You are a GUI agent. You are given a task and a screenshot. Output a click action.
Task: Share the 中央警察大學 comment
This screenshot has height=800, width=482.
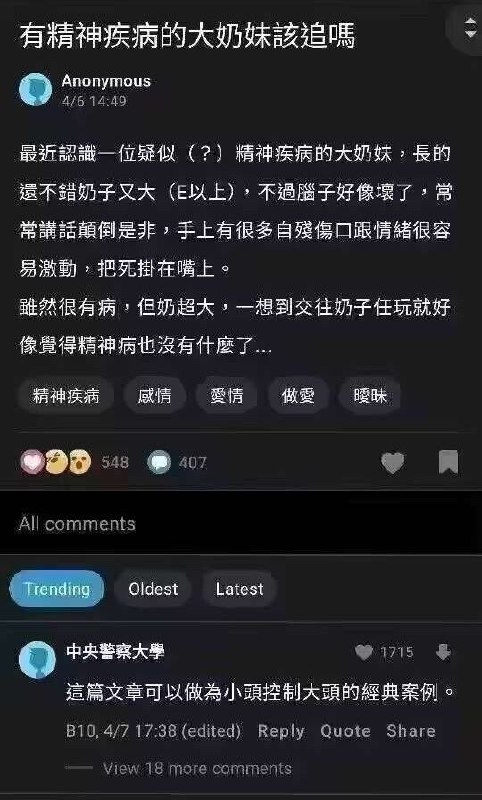pyautogui.click(x=411, y=731)
